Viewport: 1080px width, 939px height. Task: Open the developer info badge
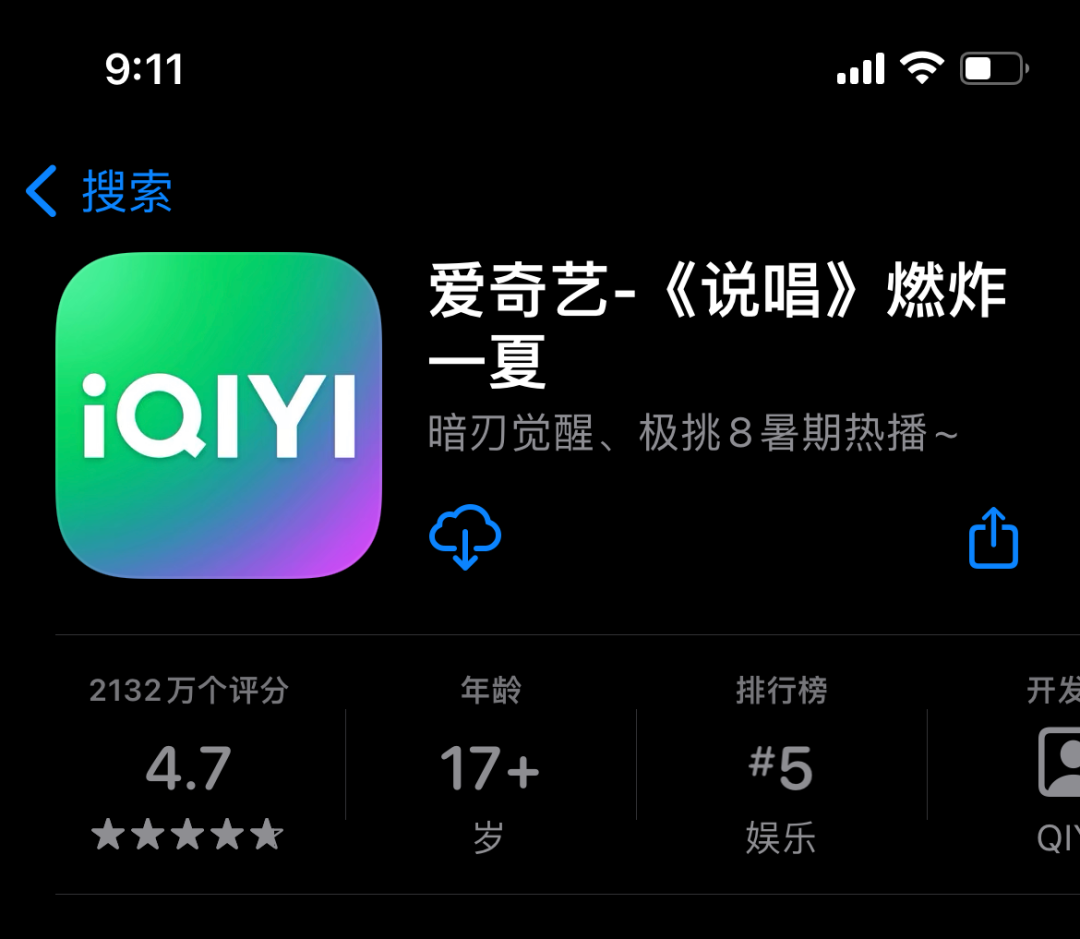pos(1055,765)
